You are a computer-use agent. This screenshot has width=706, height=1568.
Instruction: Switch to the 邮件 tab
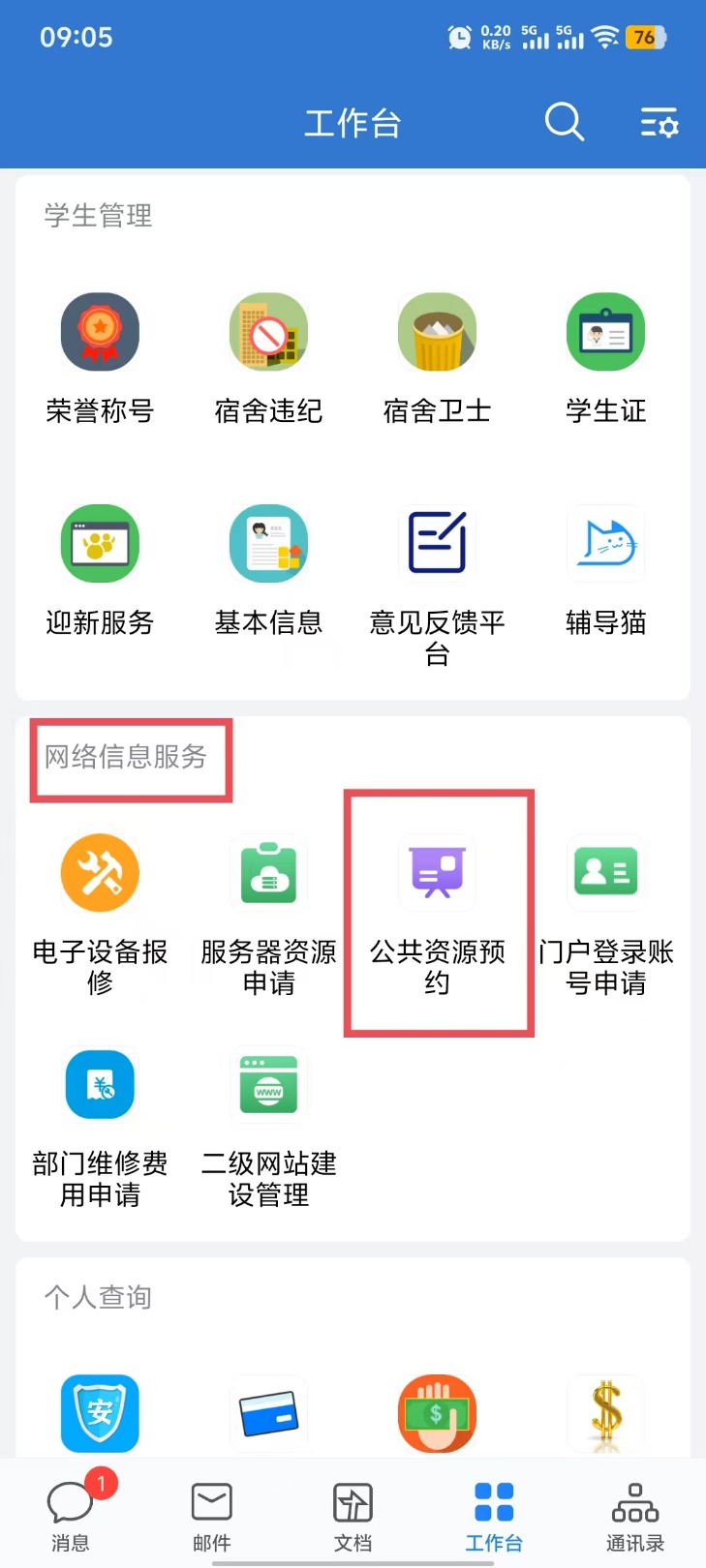[x=211, y=1516]
